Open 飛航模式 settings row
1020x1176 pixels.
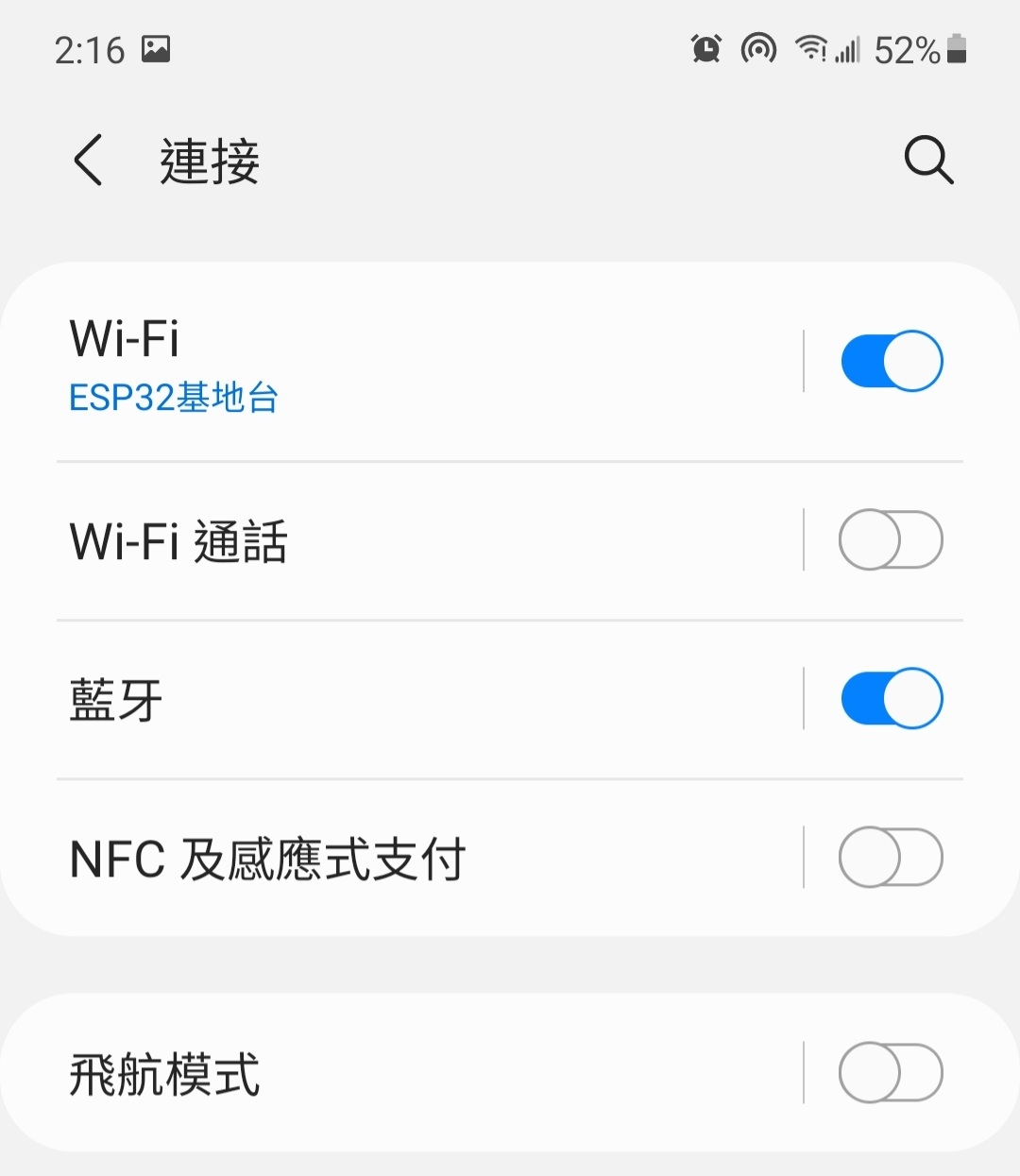pyautogui.click(x=378, y=1074)
